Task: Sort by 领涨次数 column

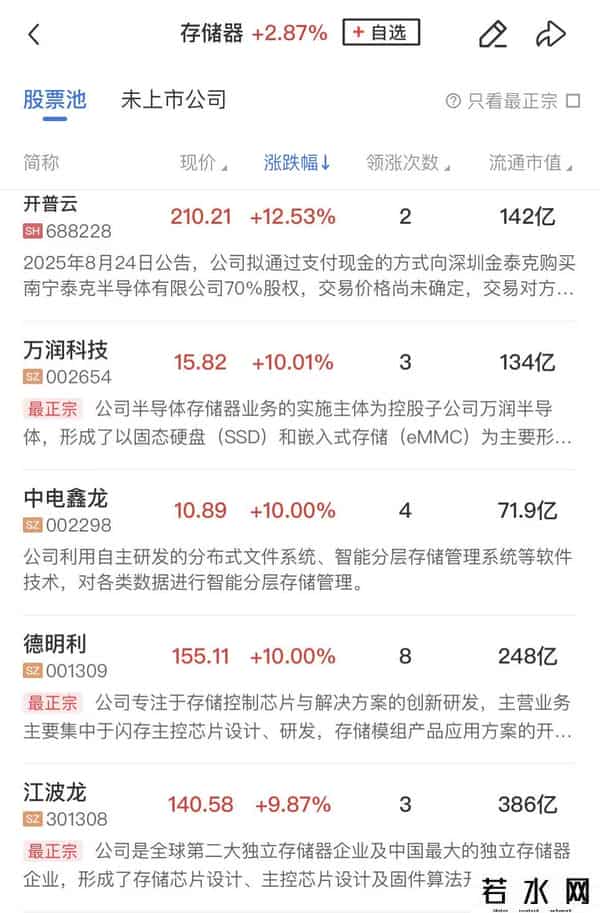Action: [x=407, y=162]
